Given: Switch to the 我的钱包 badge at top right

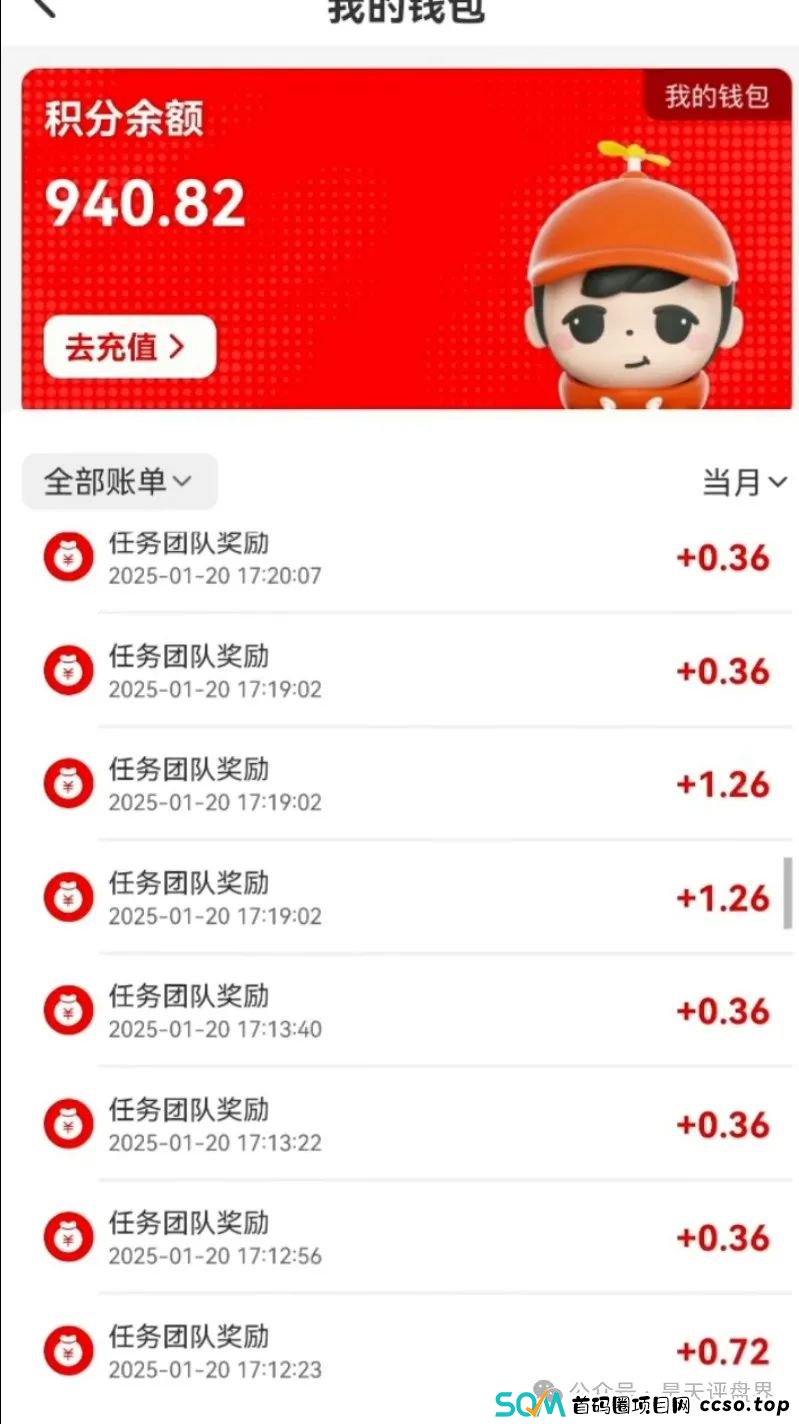Looking at the screenshot, I should click(x=716, y=97).
